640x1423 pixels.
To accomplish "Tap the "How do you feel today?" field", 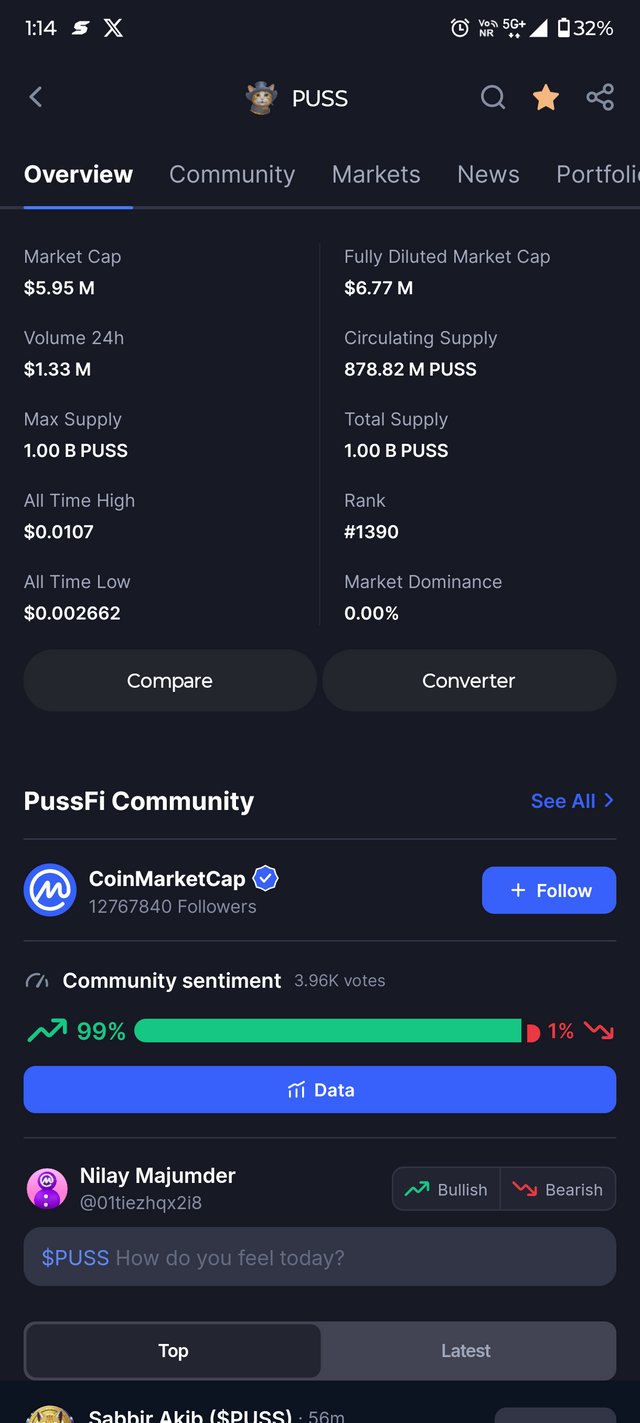I will pos(320,1257).
